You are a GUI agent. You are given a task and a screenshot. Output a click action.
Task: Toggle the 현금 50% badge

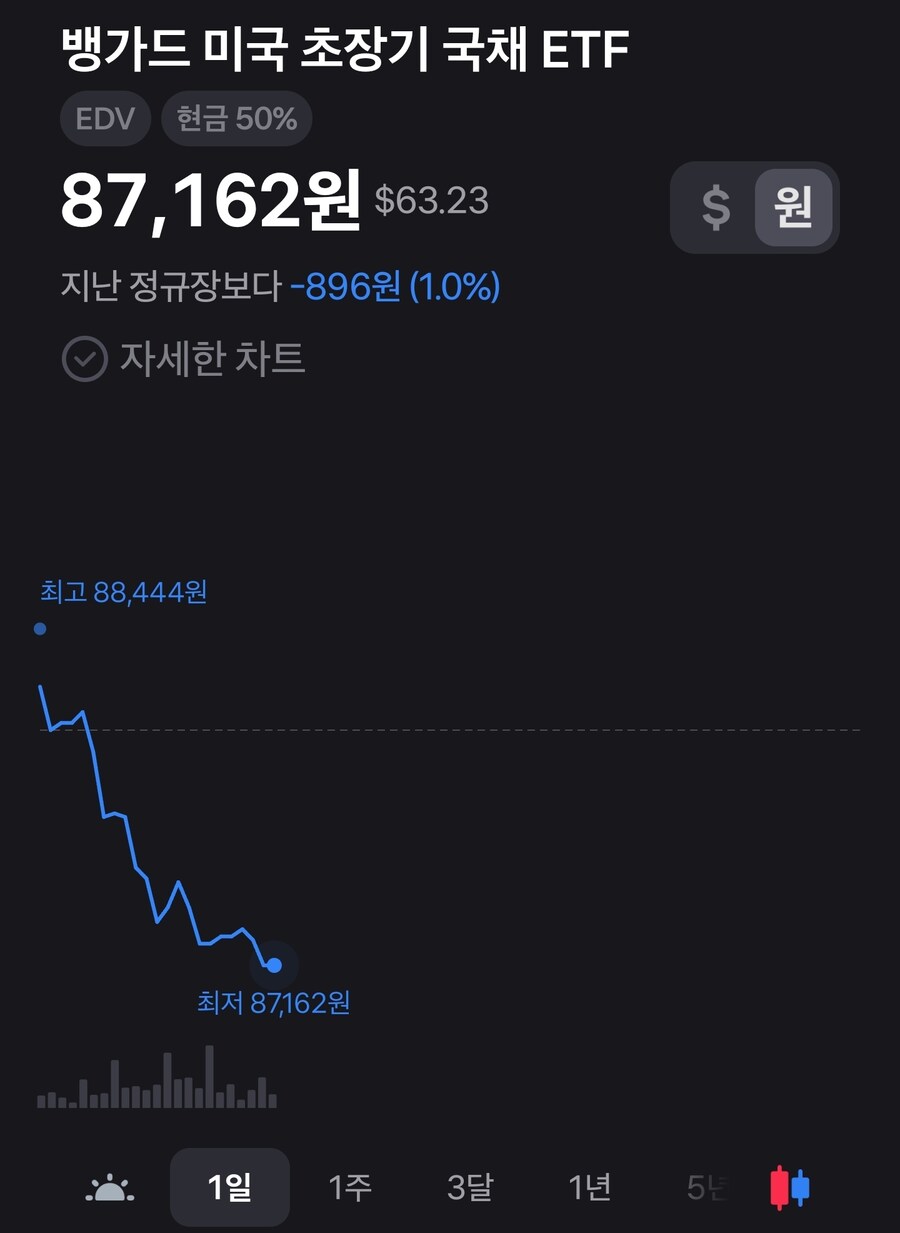[x=236, y=118]
